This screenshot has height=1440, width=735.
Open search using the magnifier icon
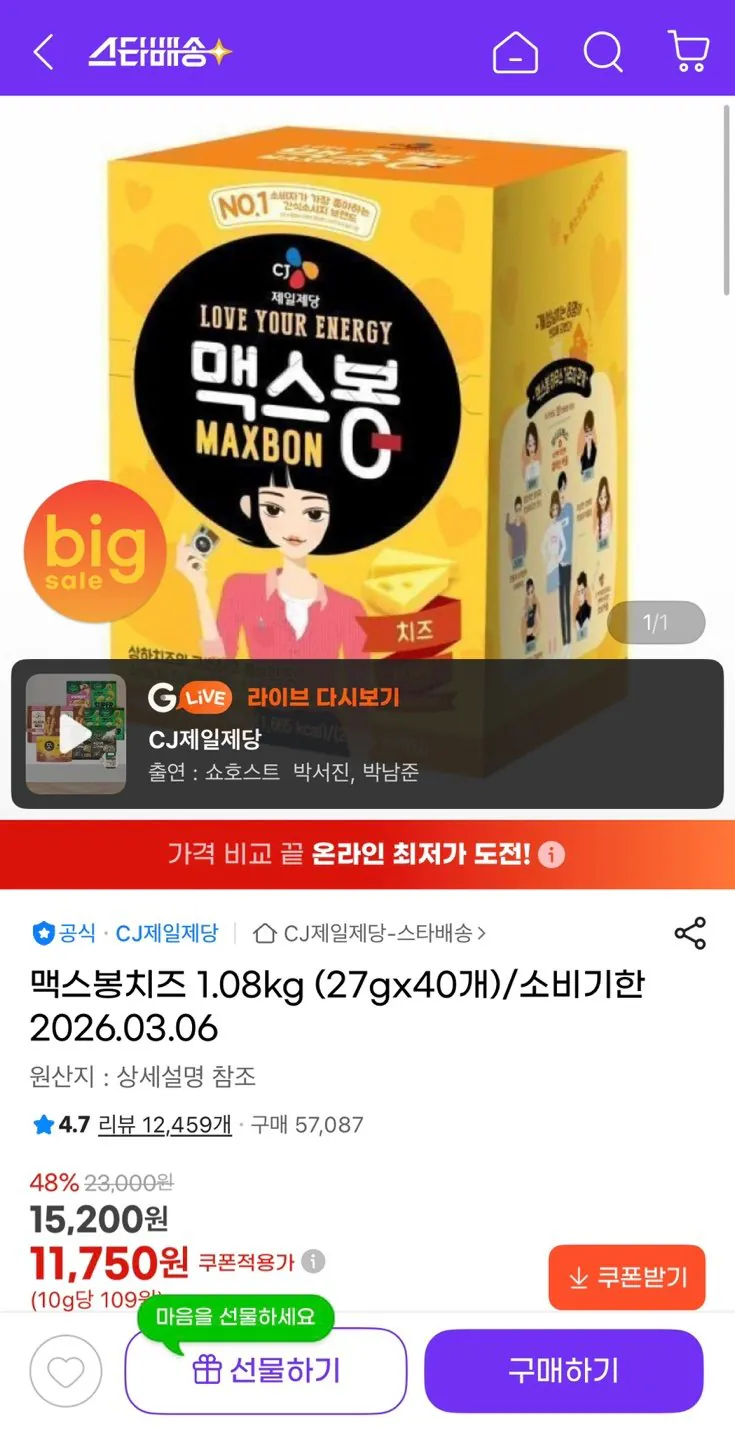[x=601, y=54]
